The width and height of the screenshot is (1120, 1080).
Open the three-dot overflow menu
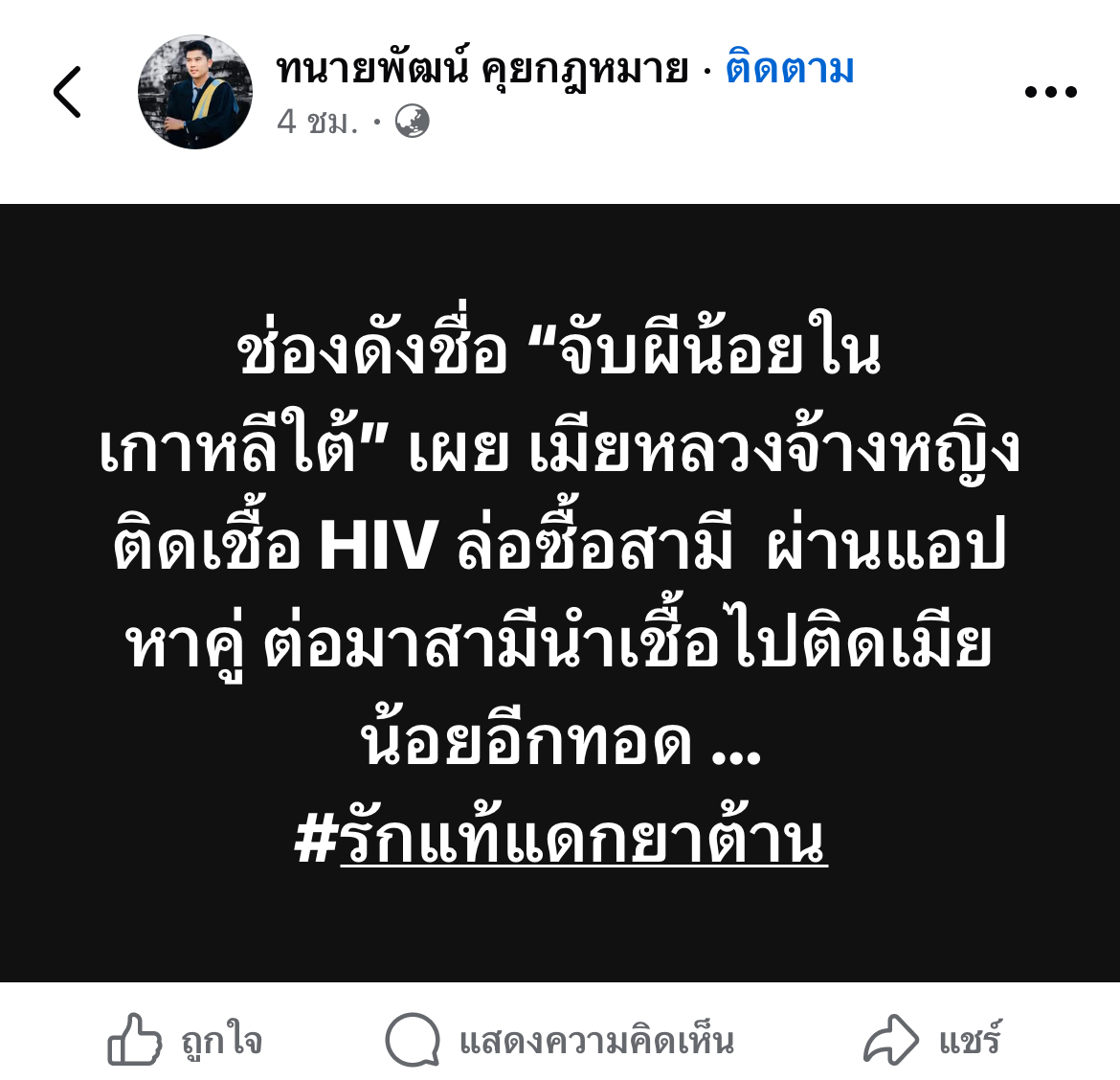1050,92
